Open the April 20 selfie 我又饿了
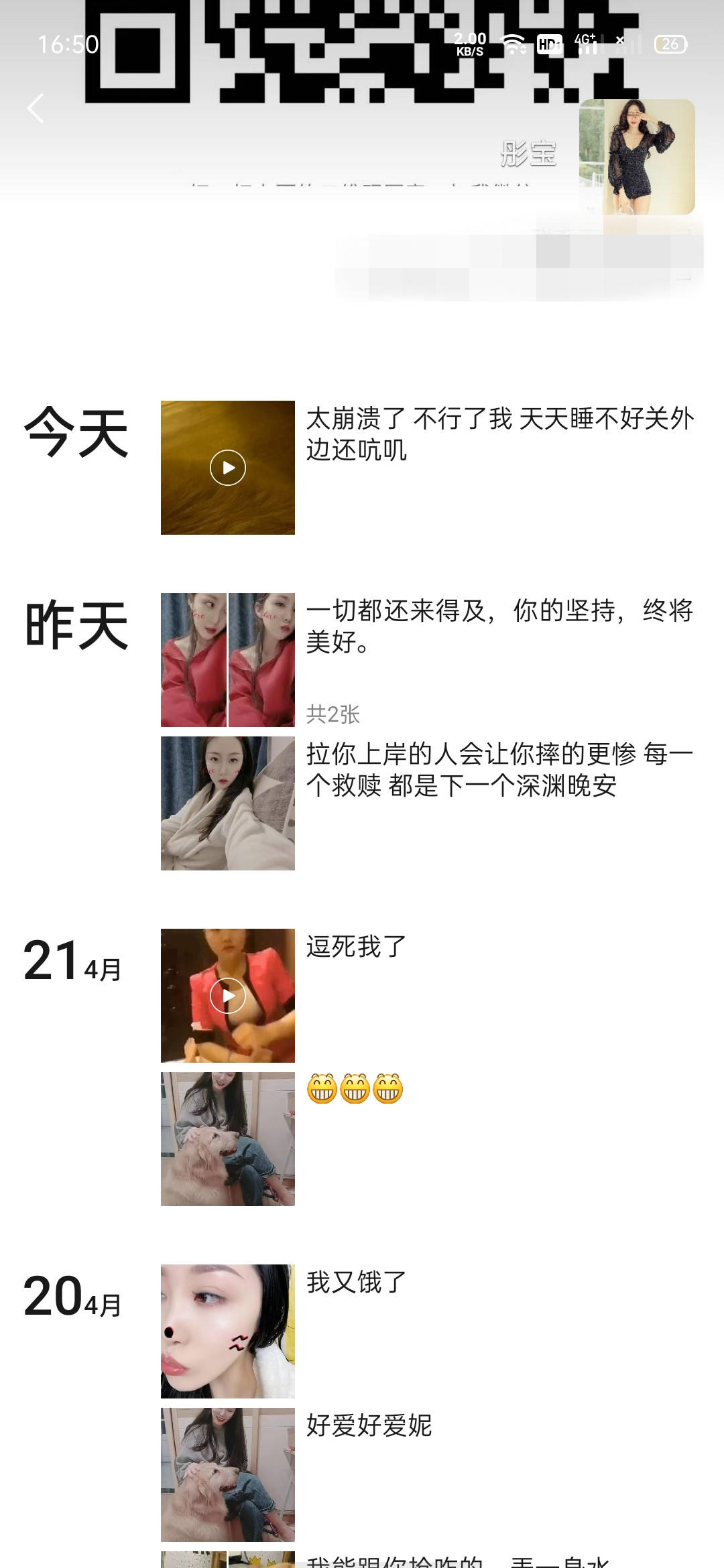Screen dimensions: 724x1568 coord(228,1331)
